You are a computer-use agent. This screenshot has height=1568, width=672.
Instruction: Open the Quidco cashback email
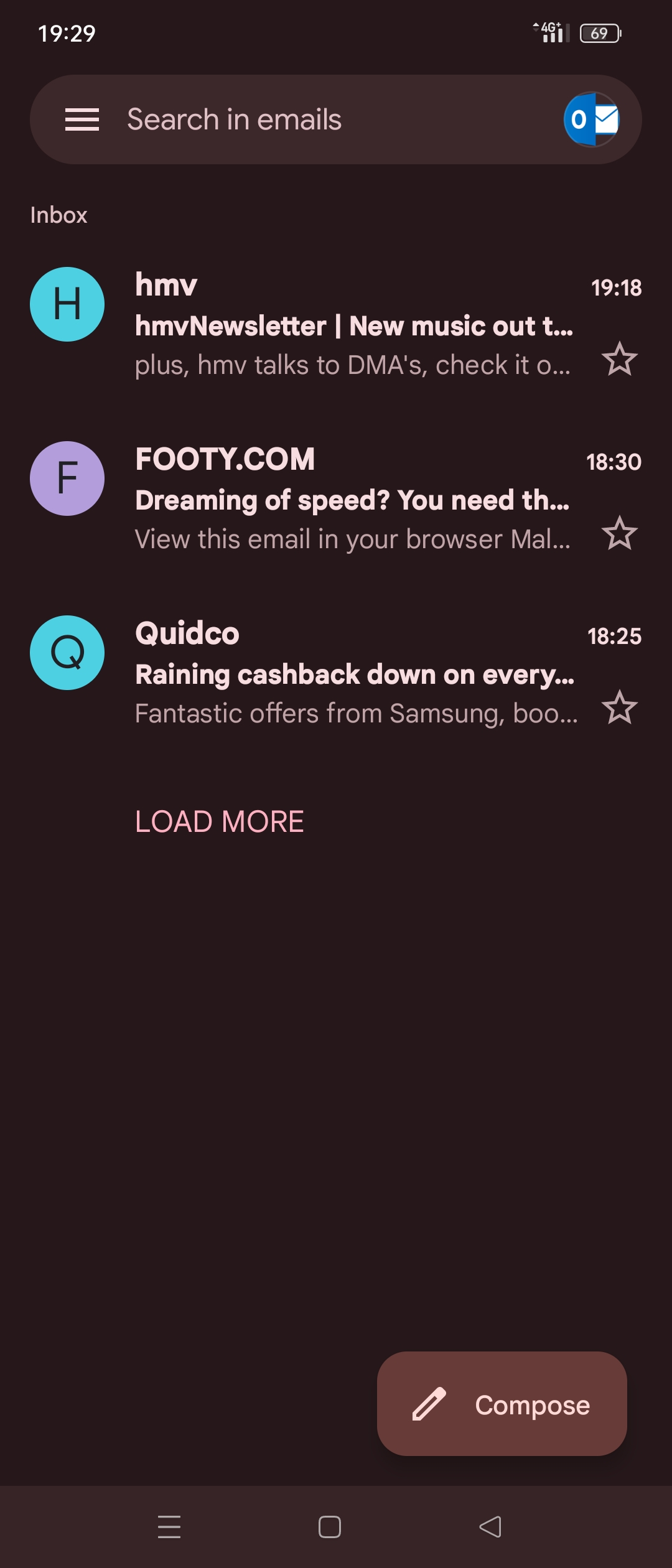click(x=355, y=674)
